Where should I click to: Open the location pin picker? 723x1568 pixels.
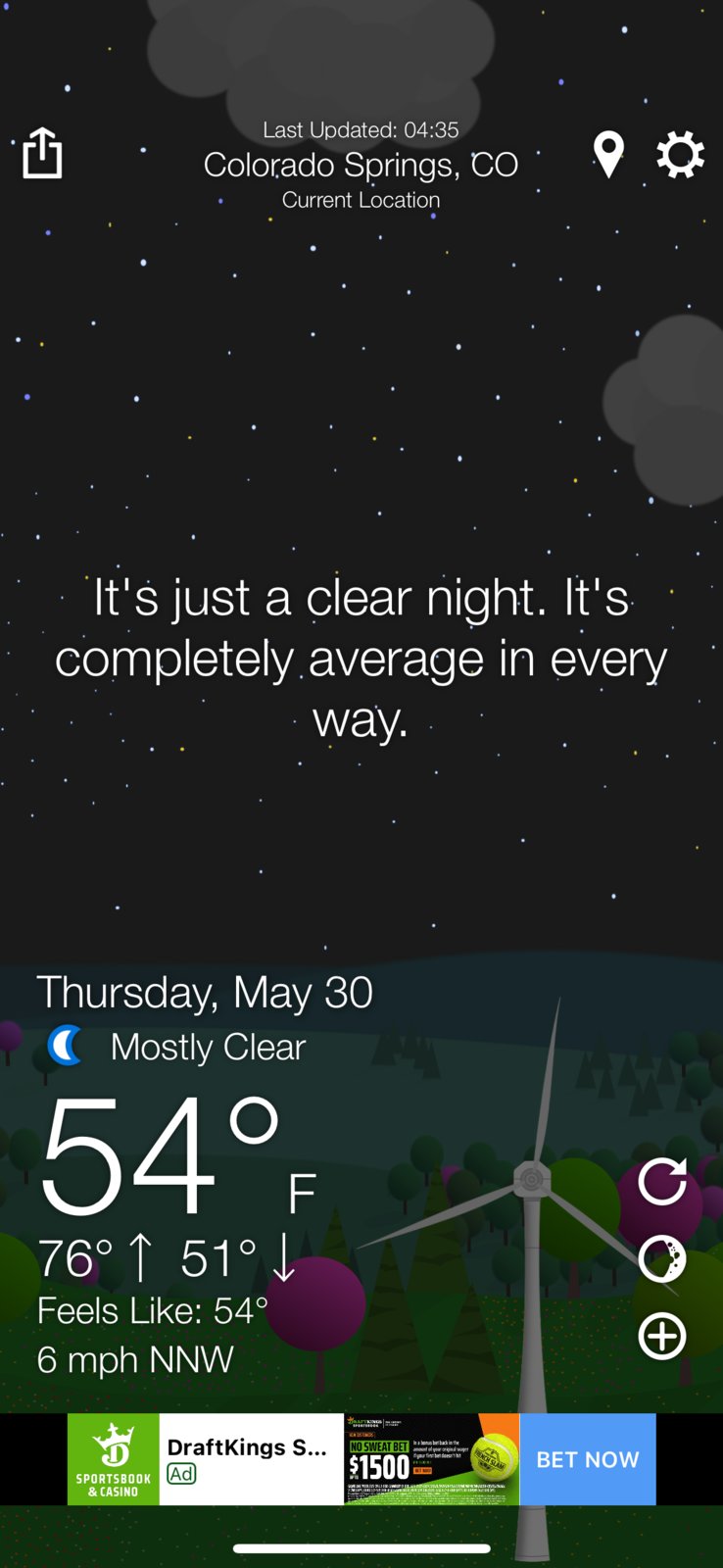tap(608, 155)
